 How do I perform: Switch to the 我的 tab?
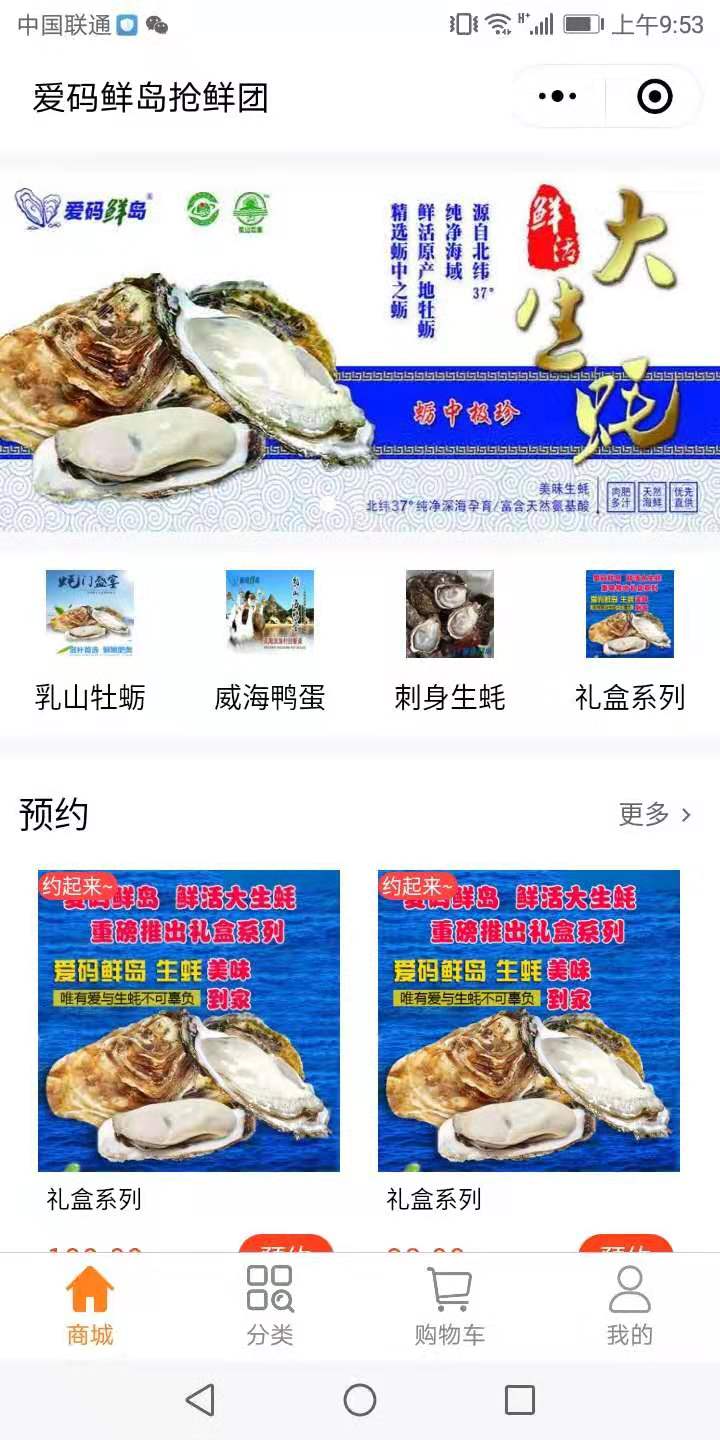click(630, 1306)
